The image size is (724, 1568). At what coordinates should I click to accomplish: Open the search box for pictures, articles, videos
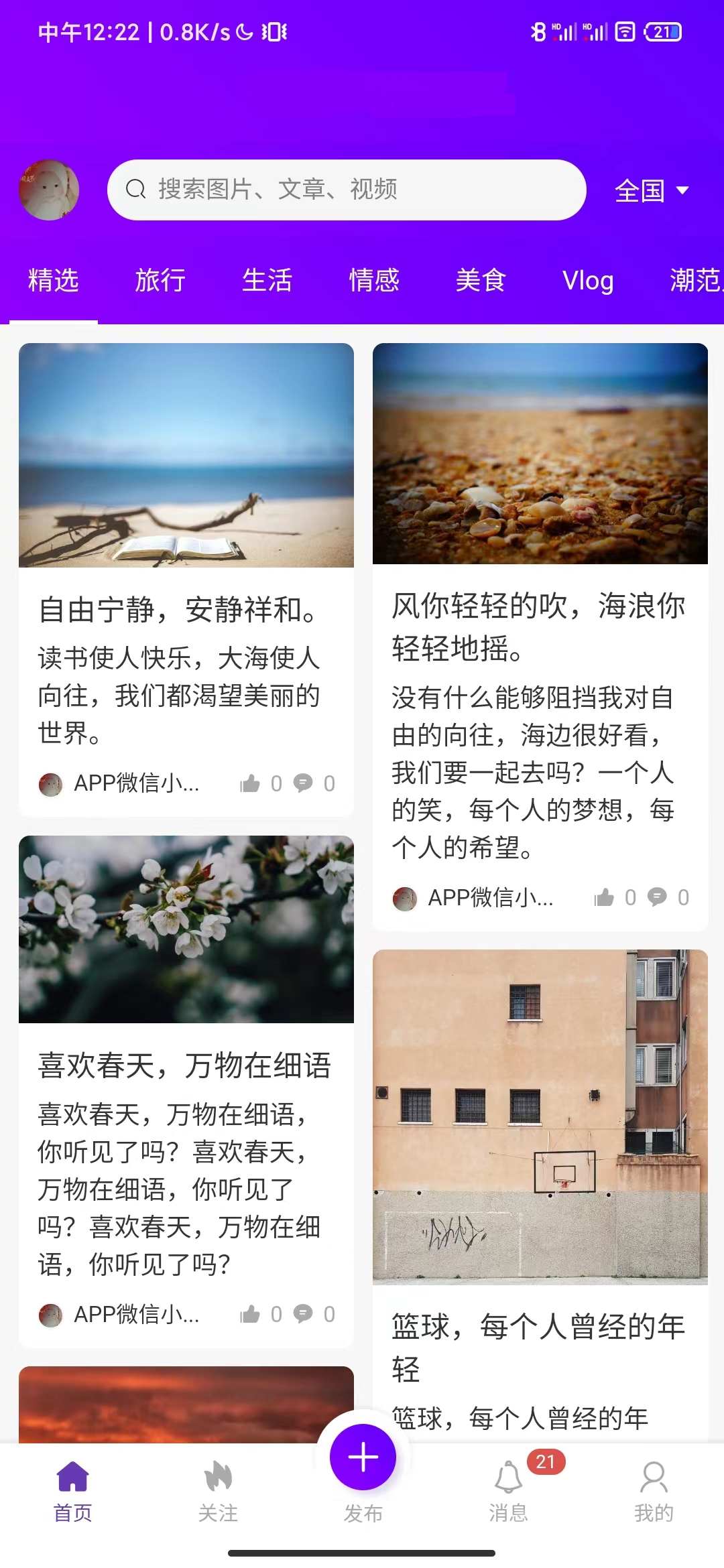(347, 190)
